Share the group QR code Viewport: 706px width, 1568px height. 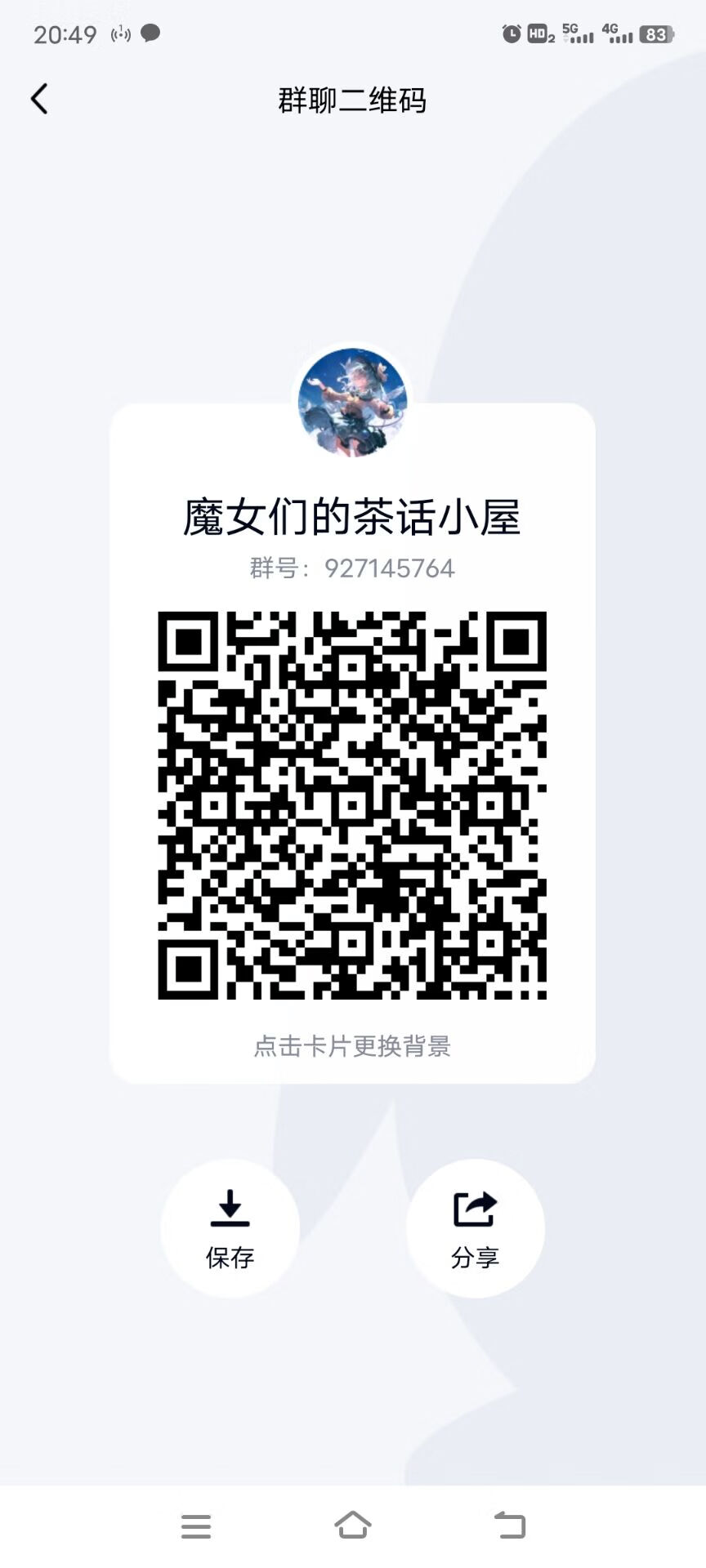point(475,1227)
